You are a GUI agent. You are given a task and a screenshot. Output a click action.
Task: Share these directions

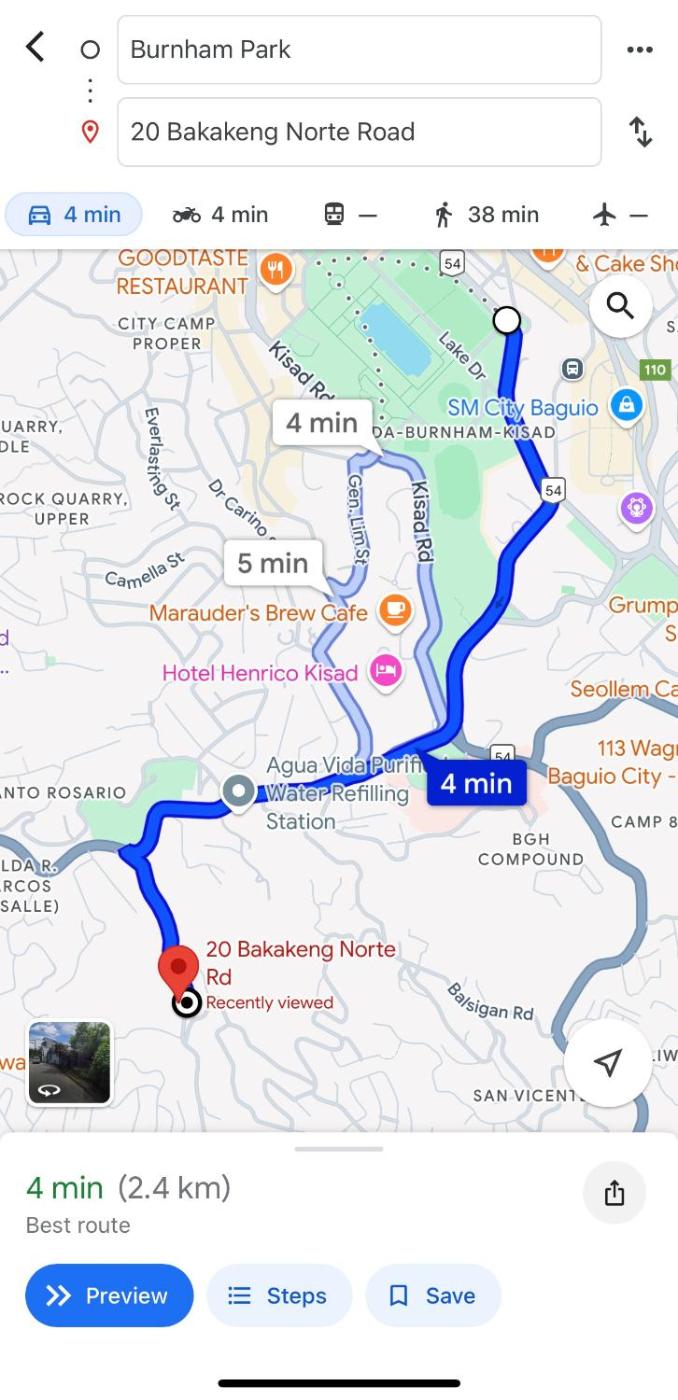pyautogui.click(x=614, y=1193)
